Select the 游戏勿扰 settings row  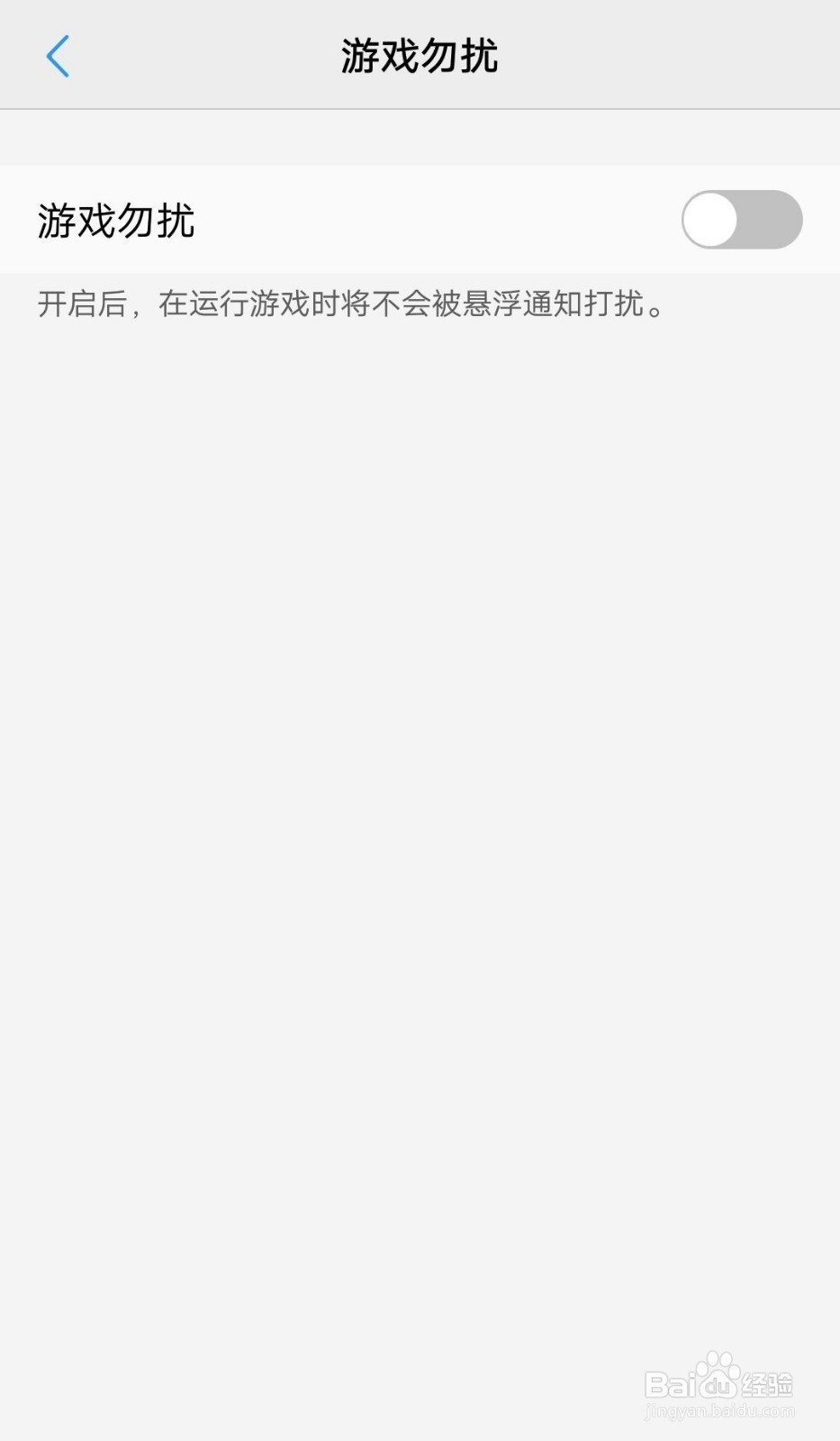pos(360,219)
